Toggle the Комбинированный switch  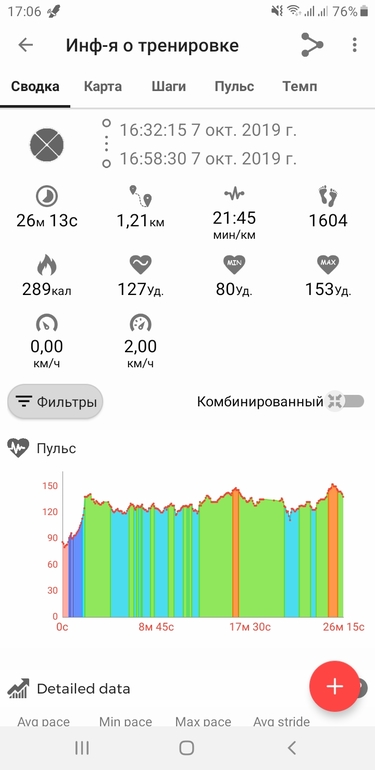tap(346, 401)
